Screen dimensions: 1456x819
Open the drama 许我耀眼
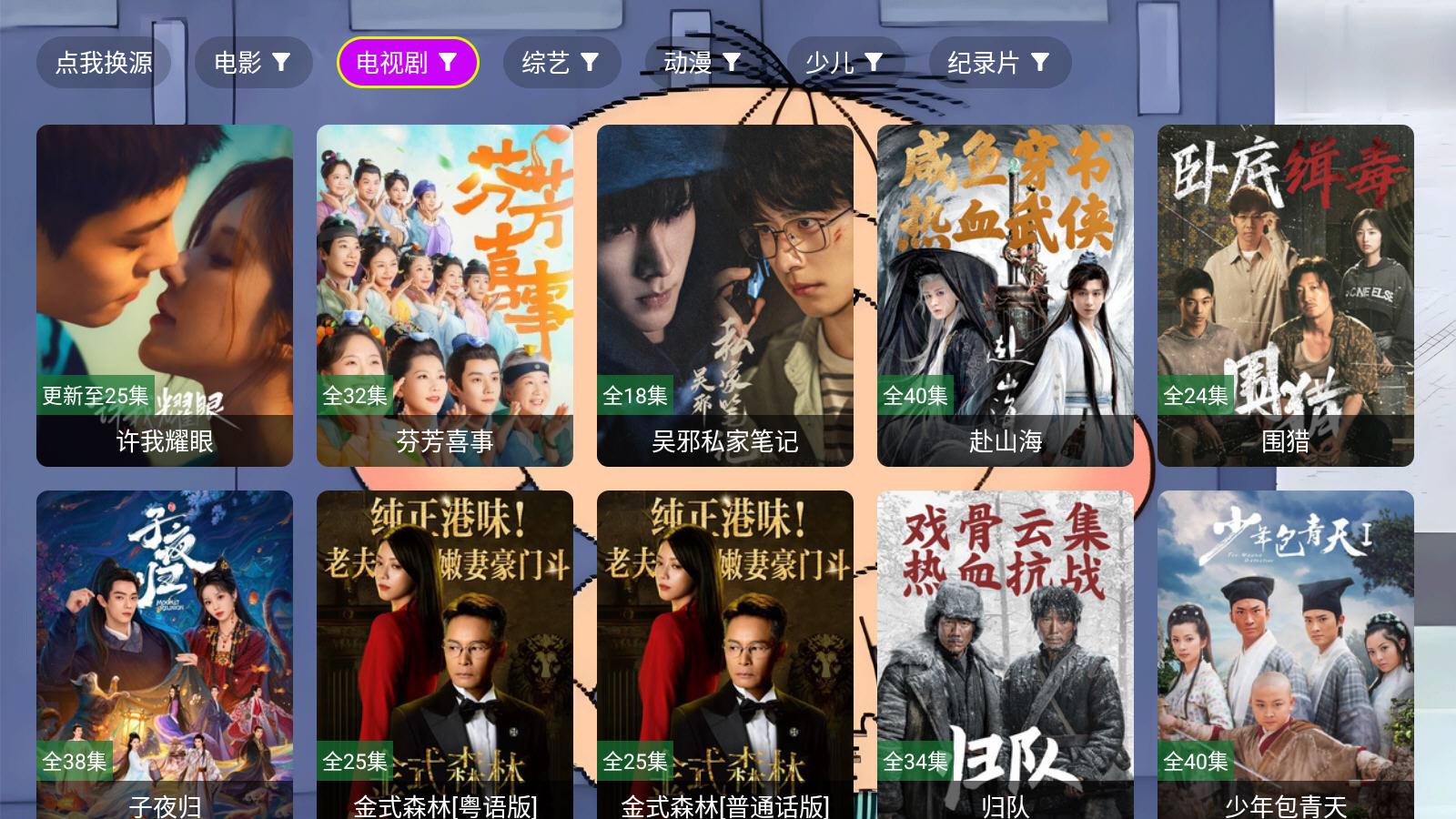point(165,296)
